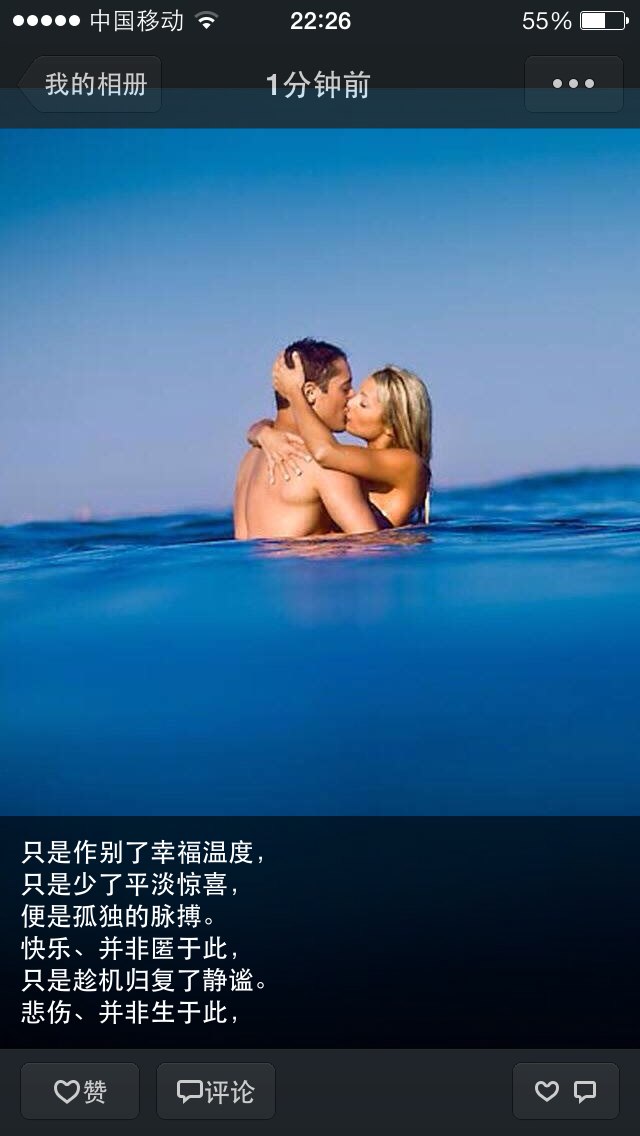The width and height of the screenshot is (640, 1136).
Task: Open the three-dot more options menu
Action: click(x=573, y=84)
